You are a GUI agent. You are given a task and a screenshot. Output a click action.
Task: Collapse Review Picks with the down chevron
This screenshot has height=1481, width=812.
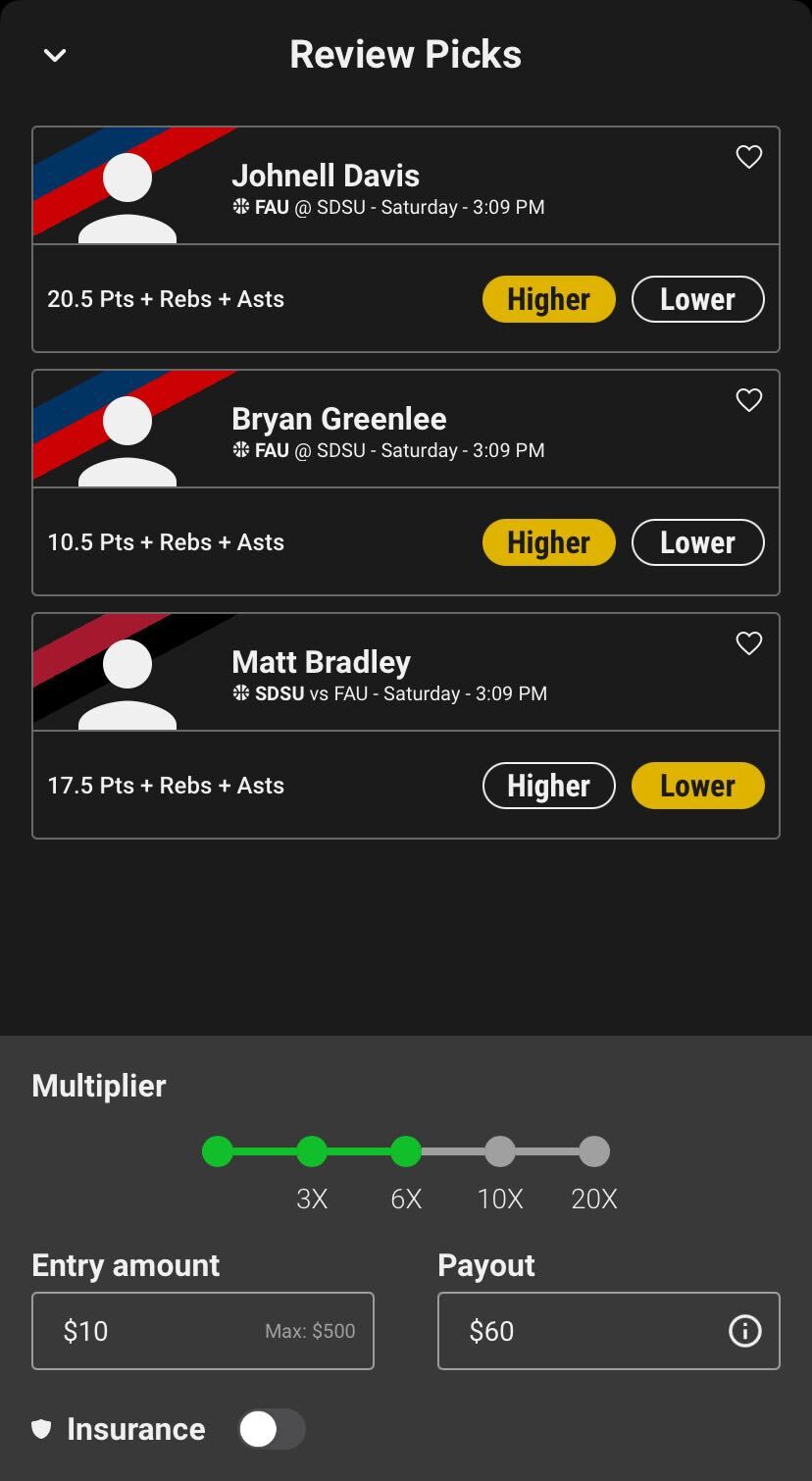pos(55,56)
